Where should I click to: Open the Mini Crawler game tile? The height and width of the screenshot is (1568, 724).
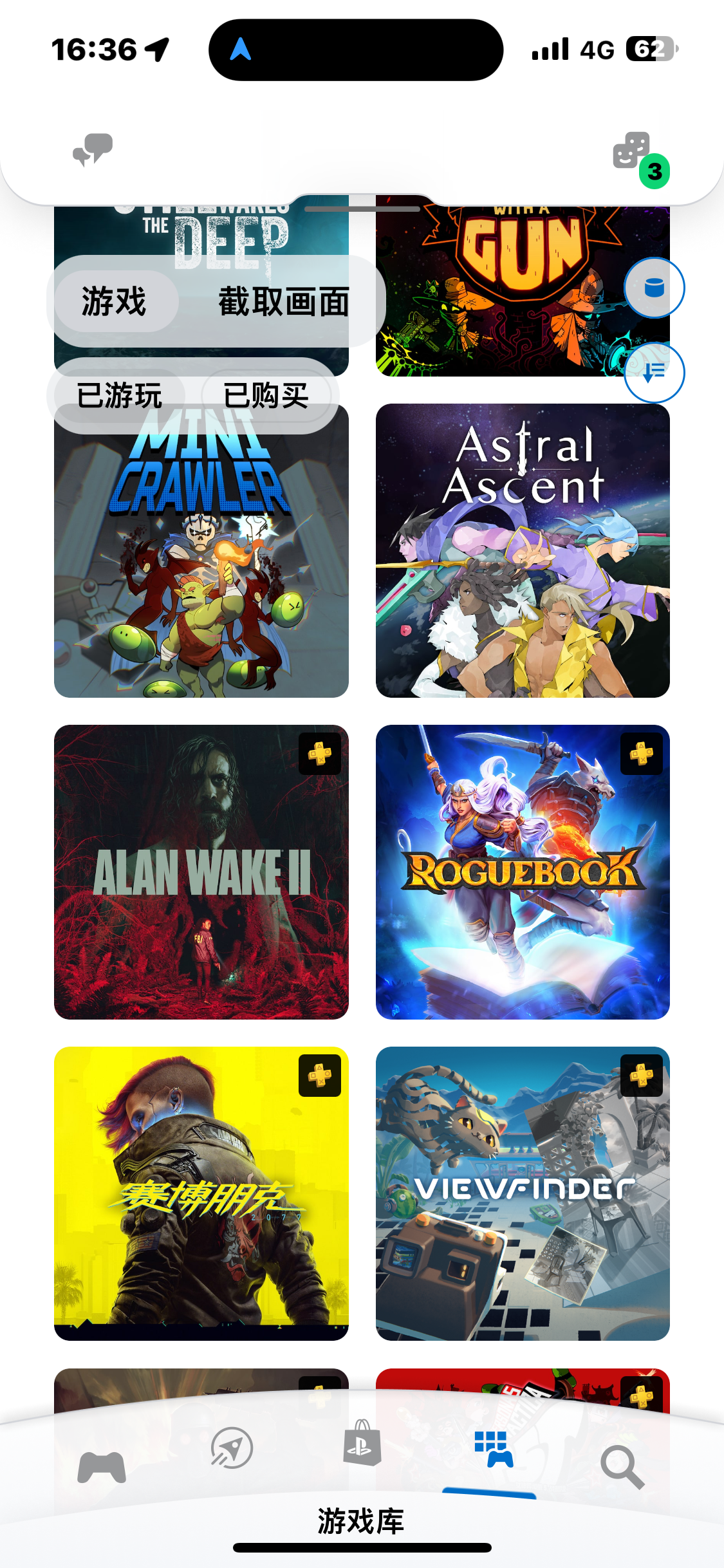[201, 566]
